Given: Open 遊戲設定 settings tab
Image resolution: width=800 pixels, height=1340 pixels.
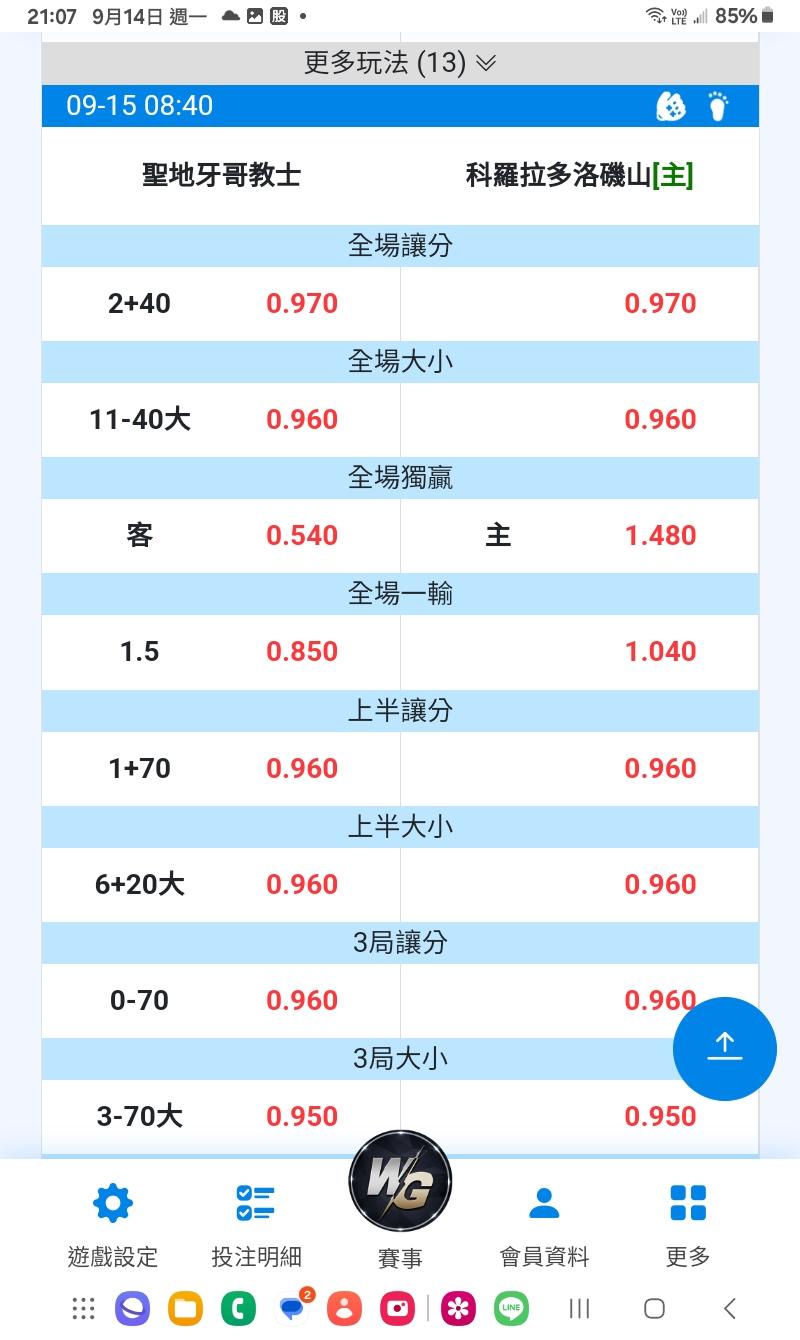Looking at the screenshot, I should point(112,1225).
